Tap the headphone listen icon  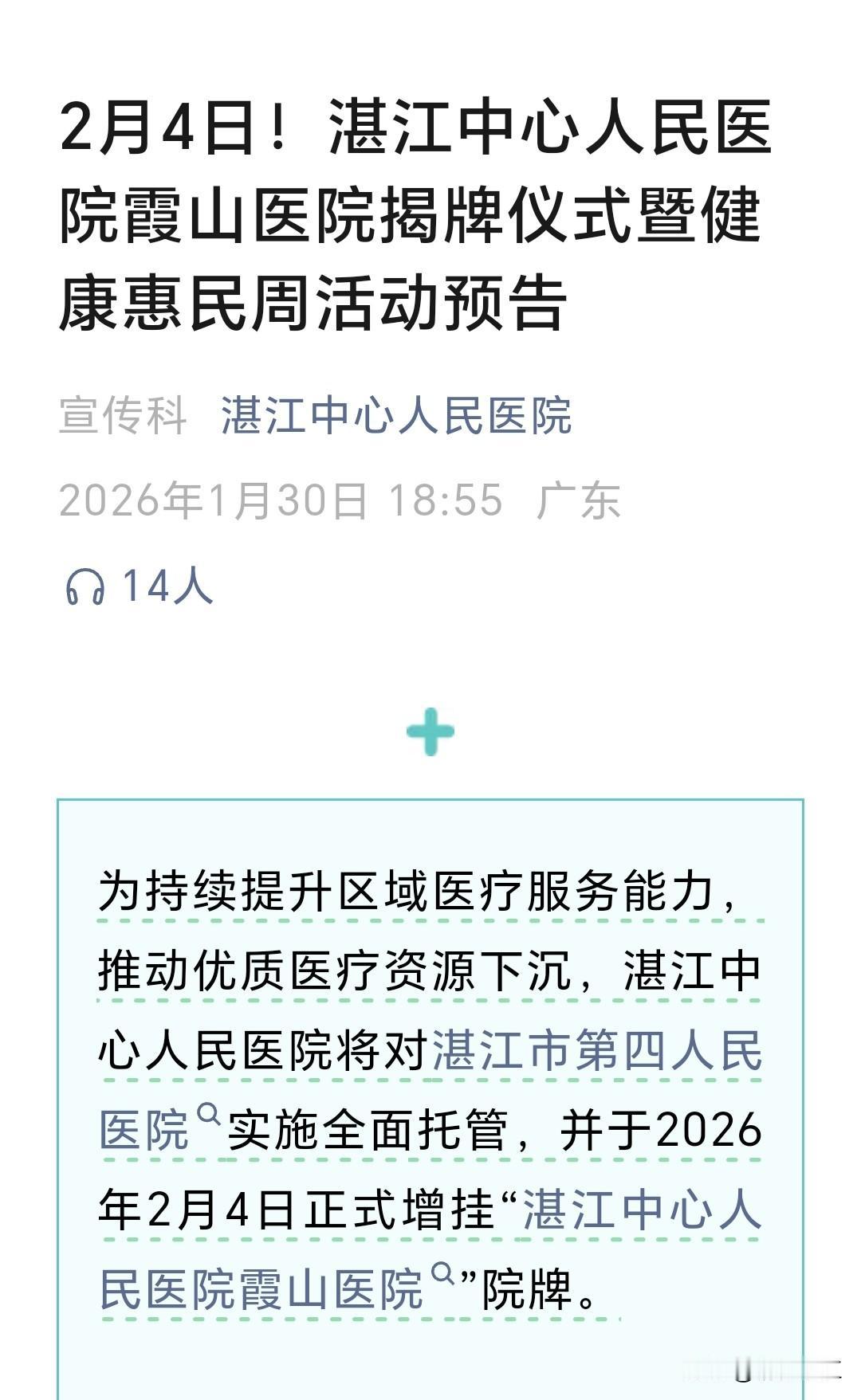[x=88, y=587]
